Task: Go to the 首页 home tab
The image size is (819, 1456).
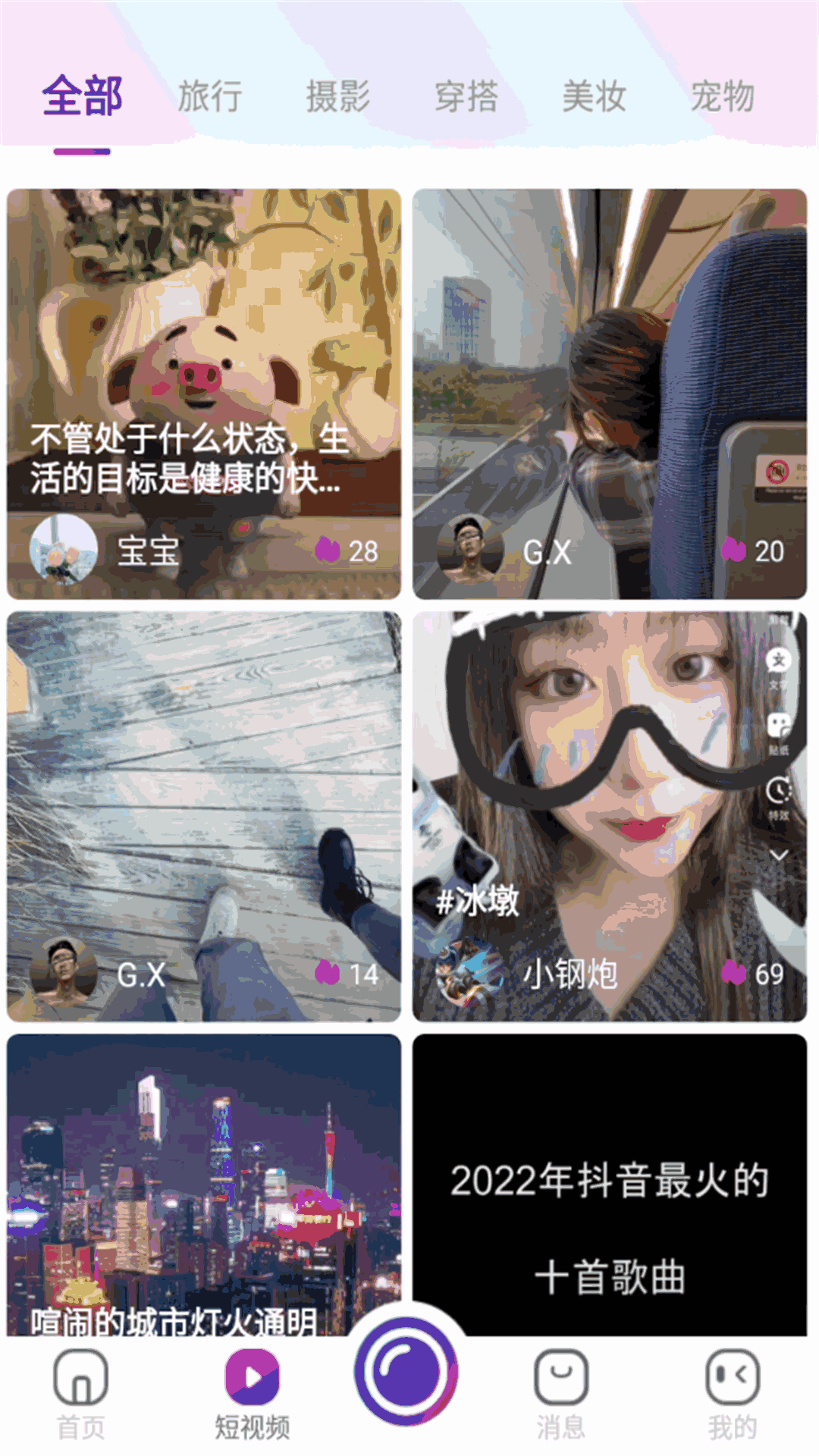Action: click(x=81, y=1394)
